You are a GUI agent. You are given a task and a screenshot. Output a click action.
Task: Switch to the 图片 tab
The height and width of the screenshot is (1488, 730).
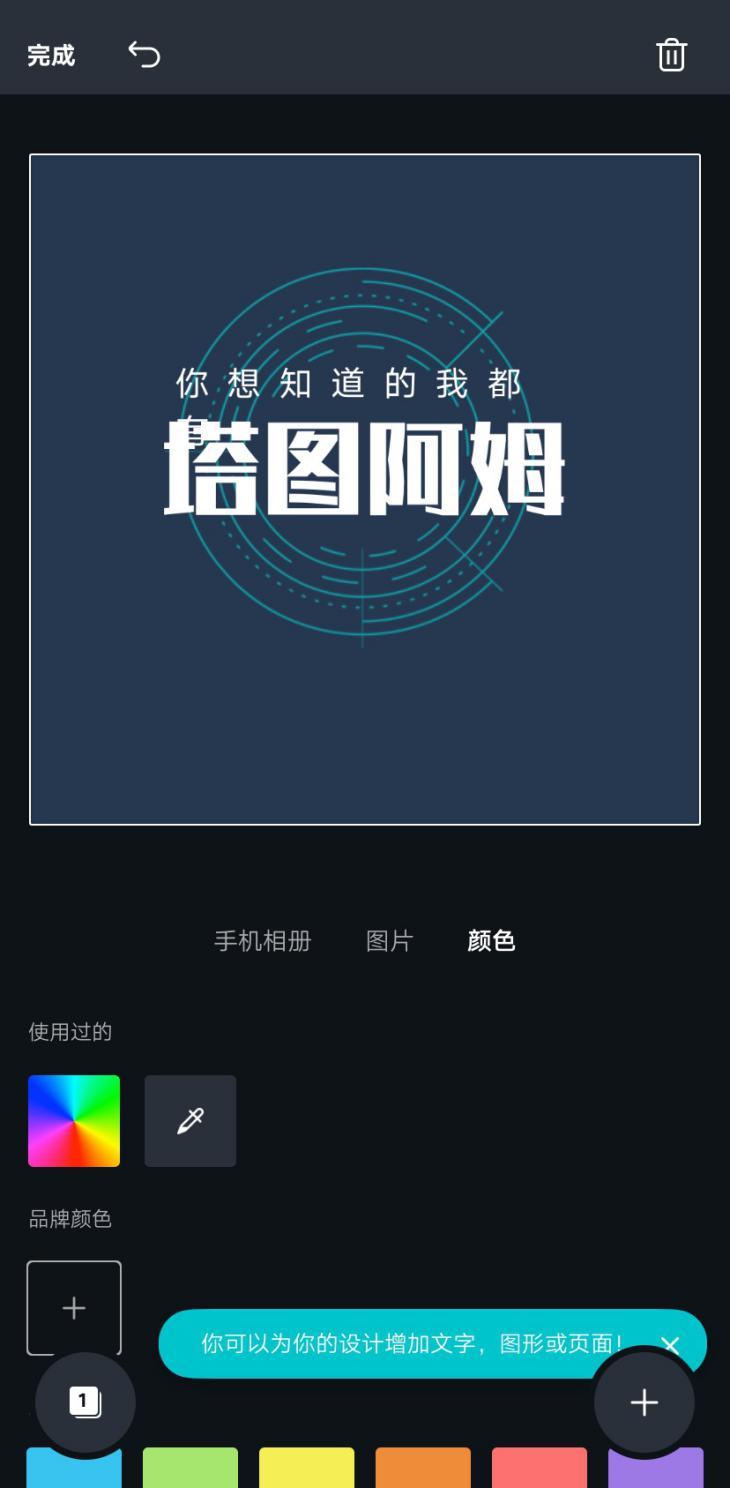(x=389, y=941)
